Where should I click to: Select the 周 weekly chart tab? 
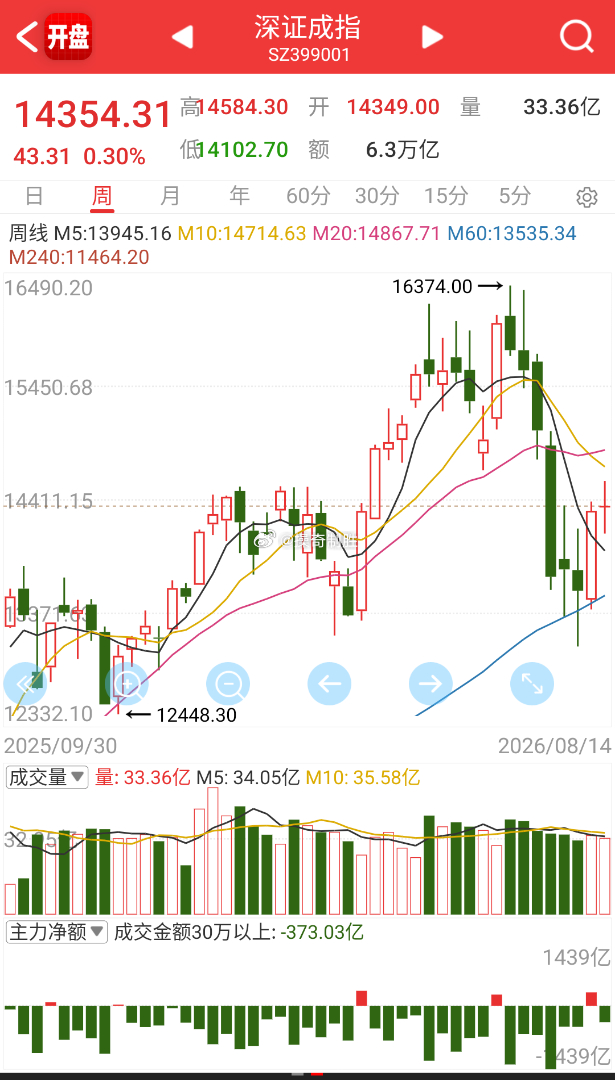point(102,197)
